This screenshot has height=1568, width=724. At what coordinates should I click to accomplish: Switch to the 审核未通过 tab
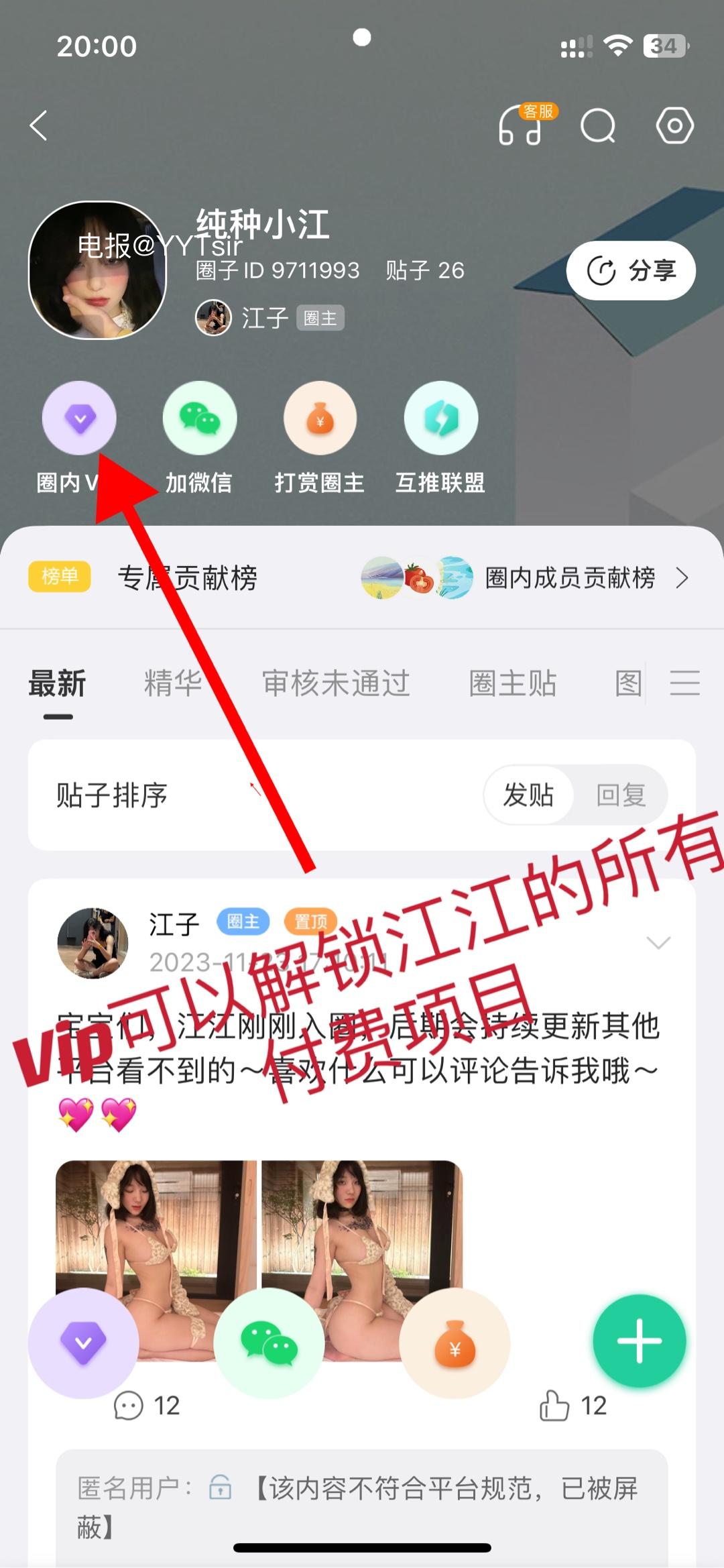click(x=336, y=683)
